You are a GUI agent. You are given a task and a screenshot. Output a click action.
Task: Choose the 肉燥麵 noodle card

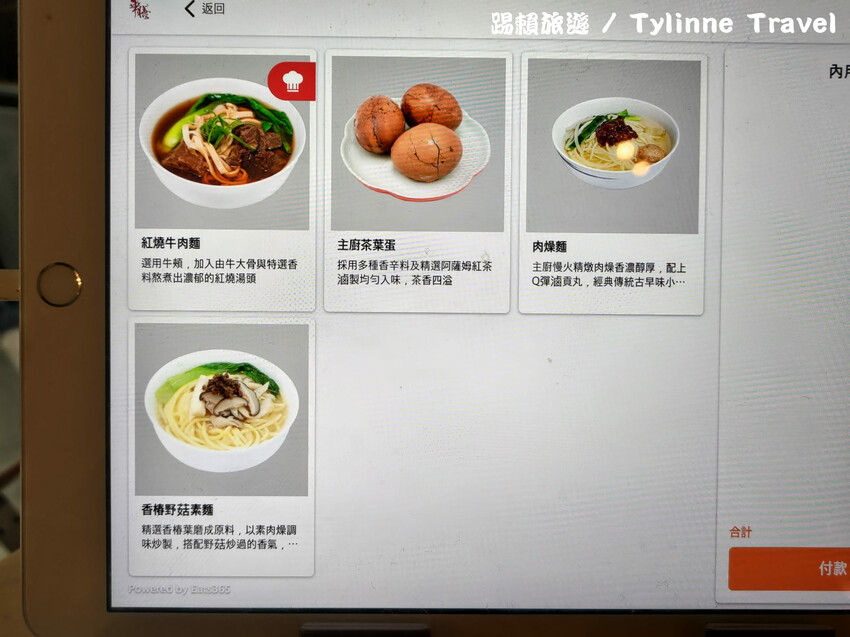tap(612, 184)
